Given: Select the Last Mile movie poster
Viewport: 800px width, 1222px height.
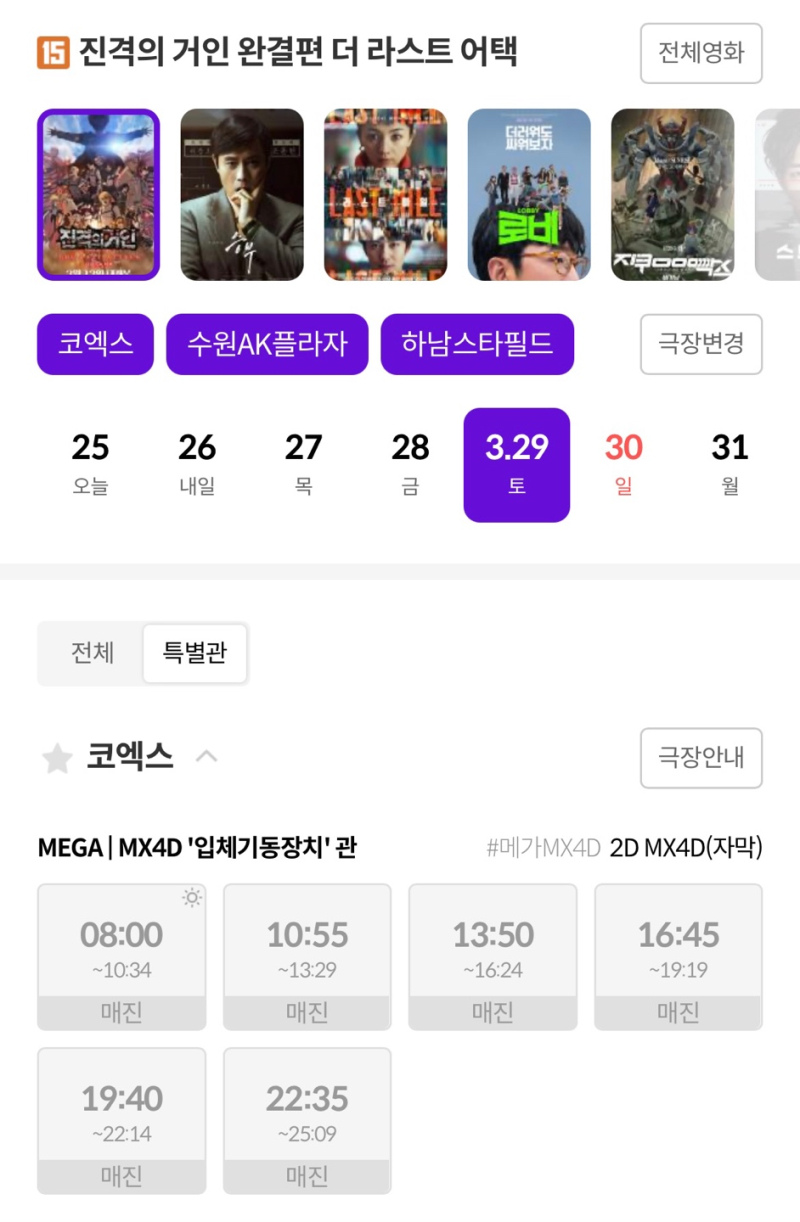Looking at the screenshot, I should (x=385, y=195).
